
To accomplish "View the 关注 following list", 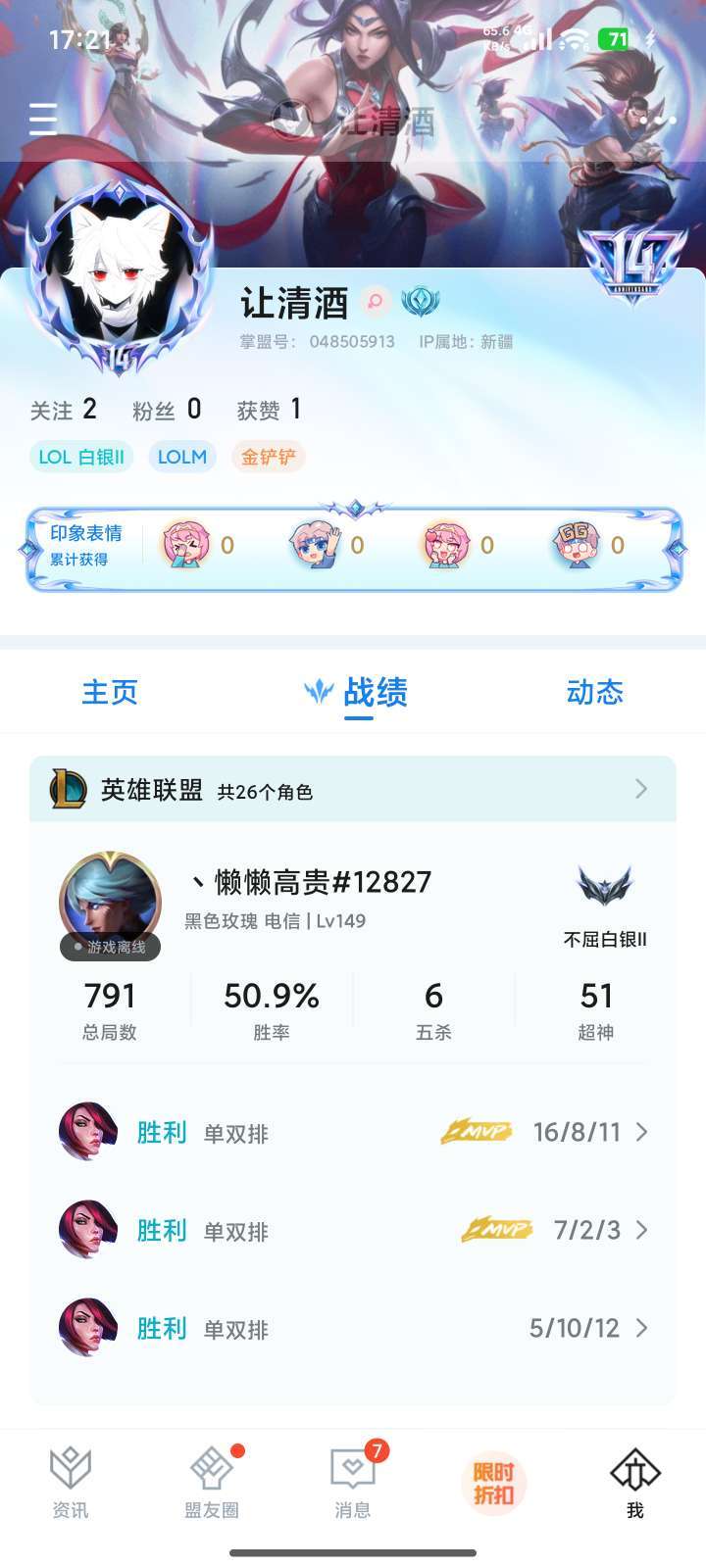I will pos(64,410).
